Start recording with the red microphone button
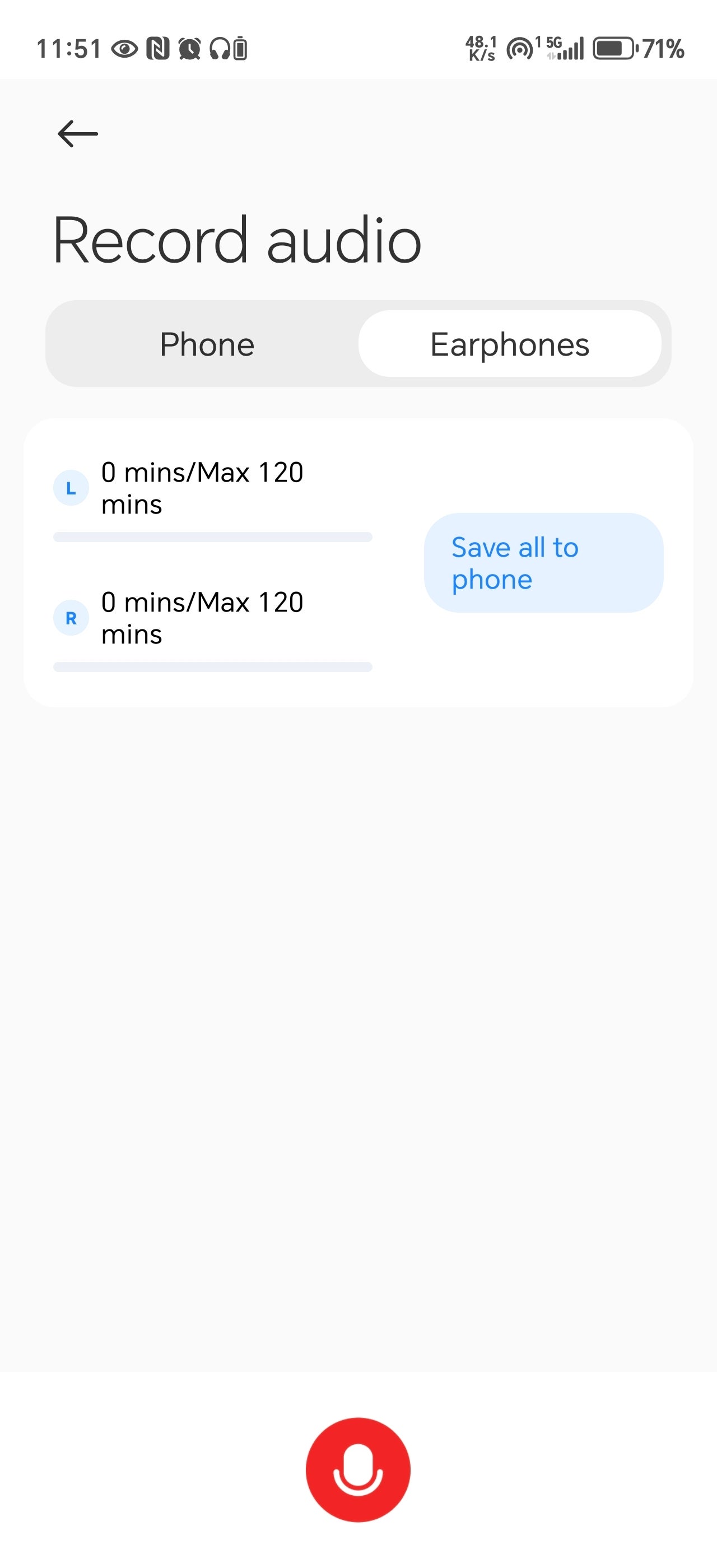The width and height of the screenshot is (717, 1568). [x=358, y=1469]
